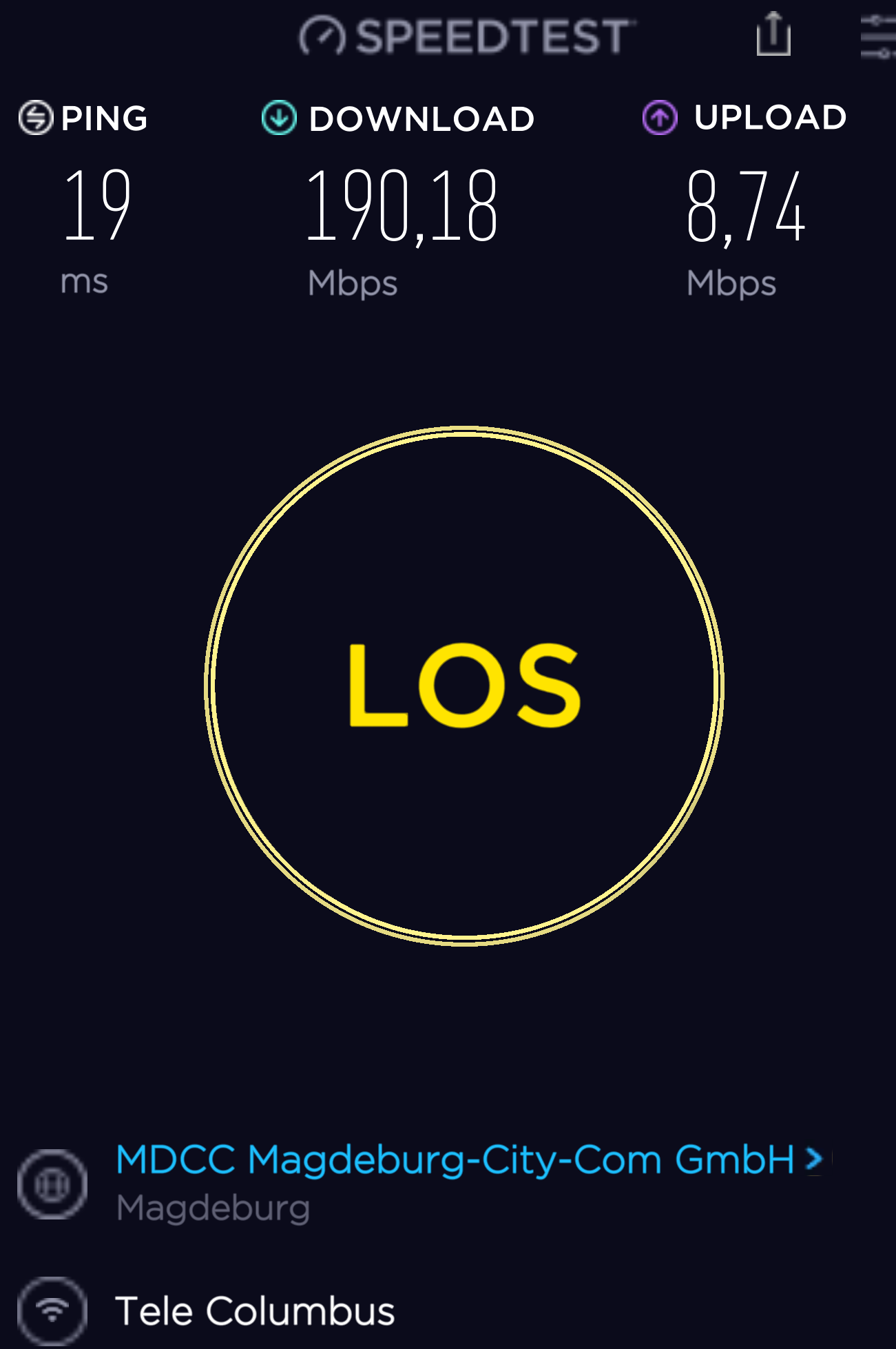Image resolution: width=896 pixels, height=1349 pixels.
Task: Start the speed test with LOS button
Action: coord(464,685)
